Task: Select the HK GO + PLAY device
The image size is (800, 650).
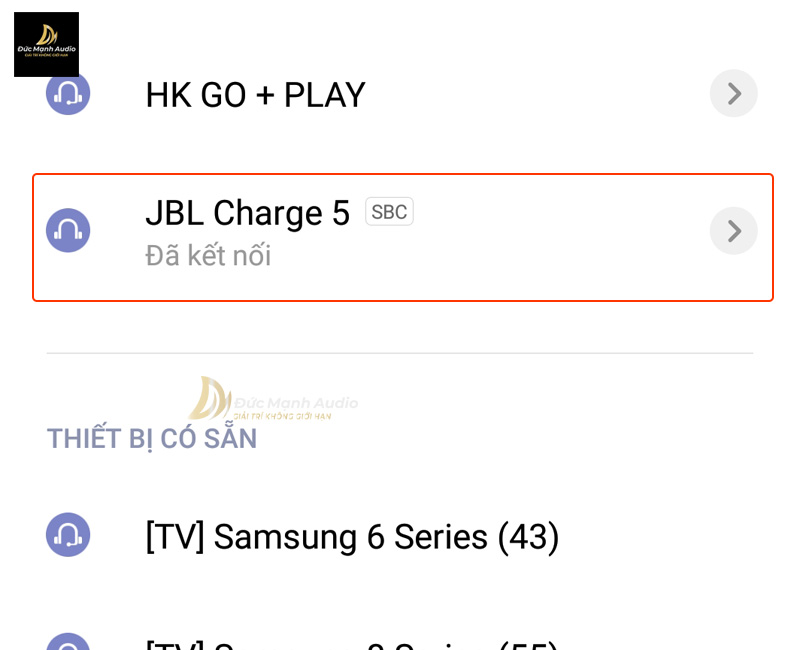Action: 255,95
